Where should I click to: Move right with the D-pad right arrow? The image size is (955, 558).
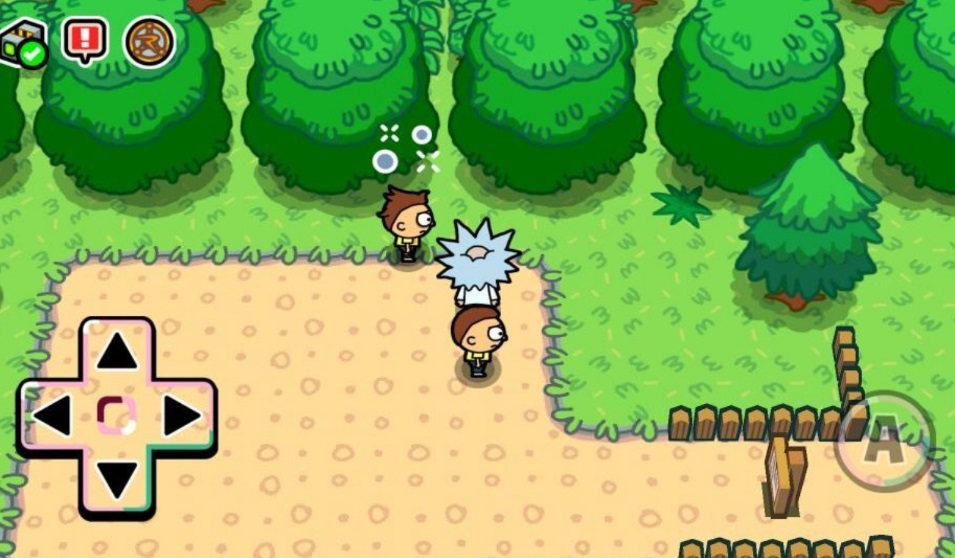tap(181, 415)
